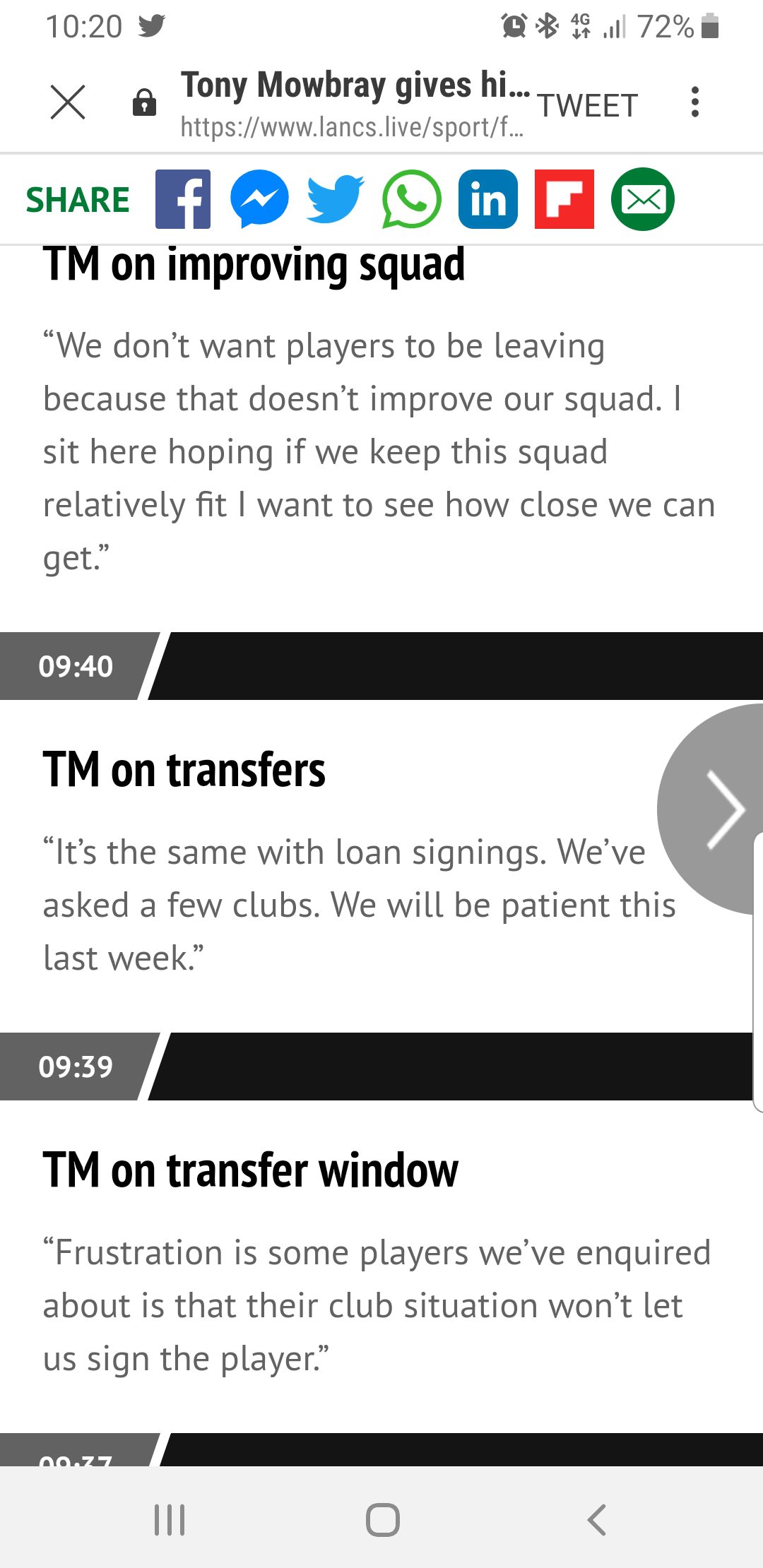Open the three-dot overflow menu
The width and height of the screenshot is (763, 1568).
(695, 102)
